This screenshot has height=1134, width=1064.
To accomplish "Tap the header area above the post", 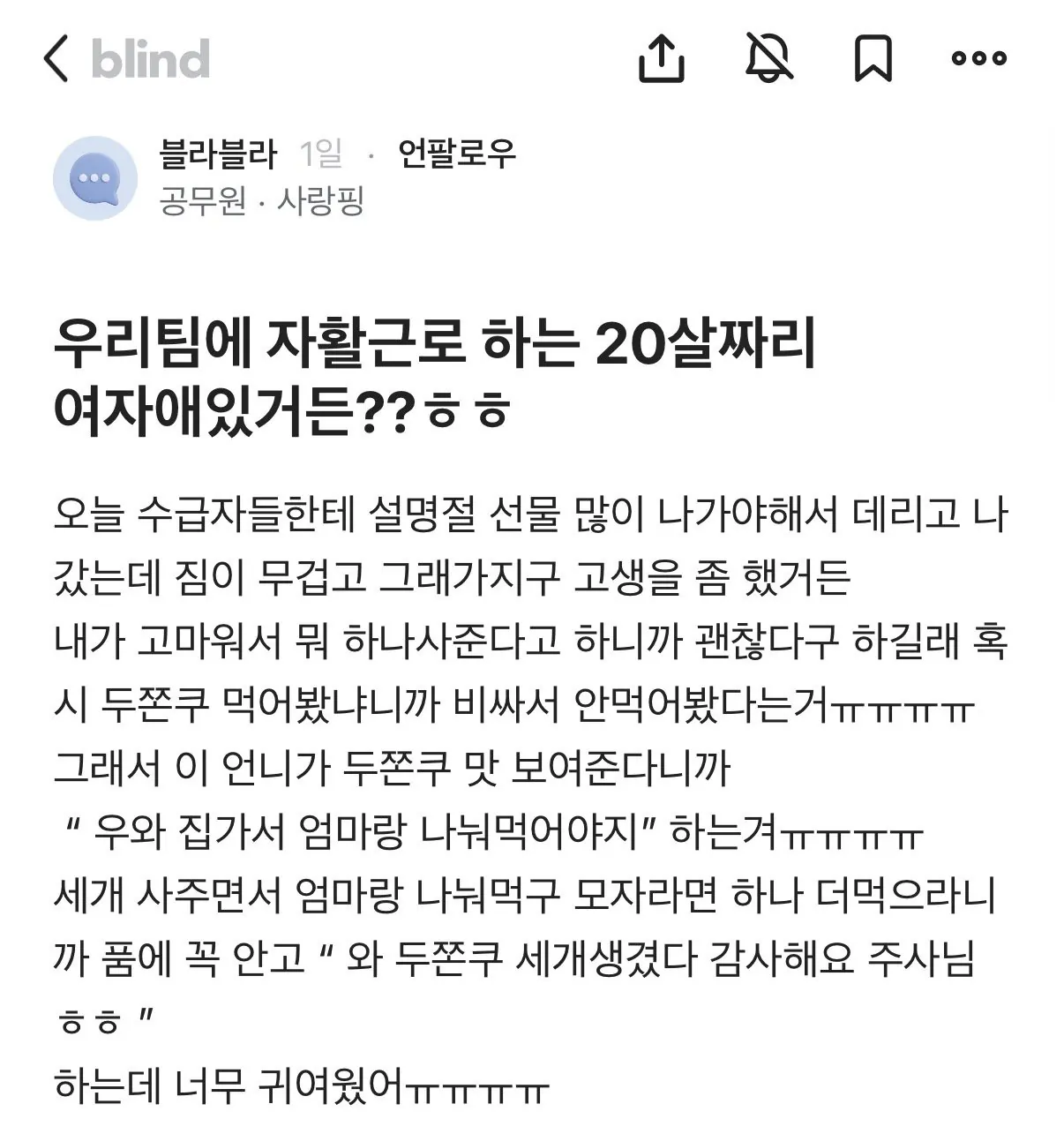I will tap(529, 58).
